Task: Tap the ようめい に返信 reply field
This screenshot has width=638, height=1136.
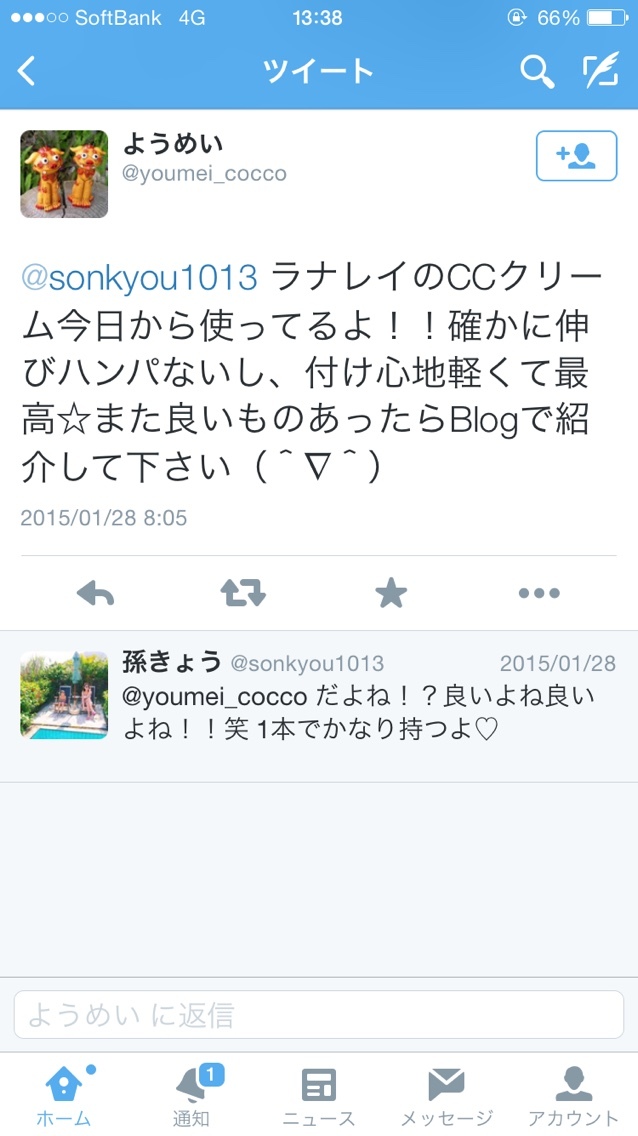Action: pos(319,1014)
